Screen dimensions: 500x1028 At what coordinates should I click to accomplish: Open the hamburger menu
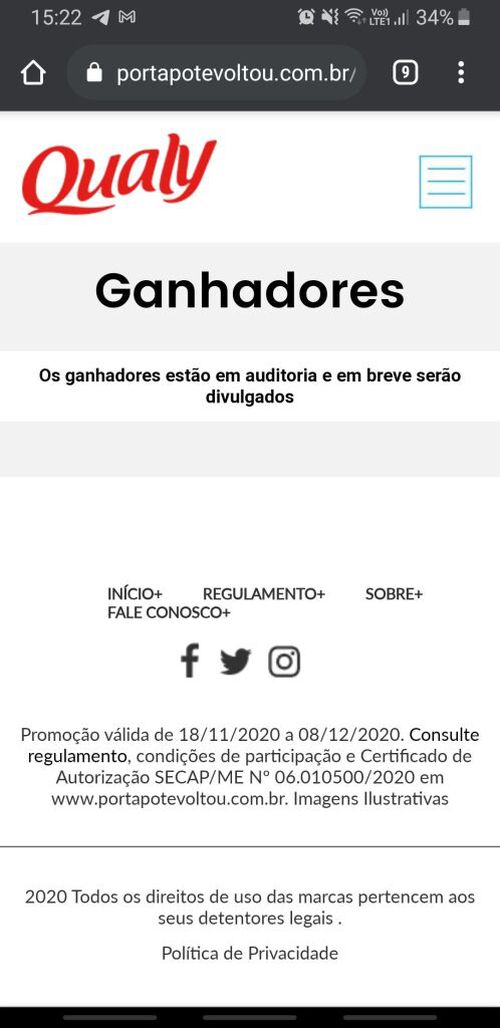point(446,182)
